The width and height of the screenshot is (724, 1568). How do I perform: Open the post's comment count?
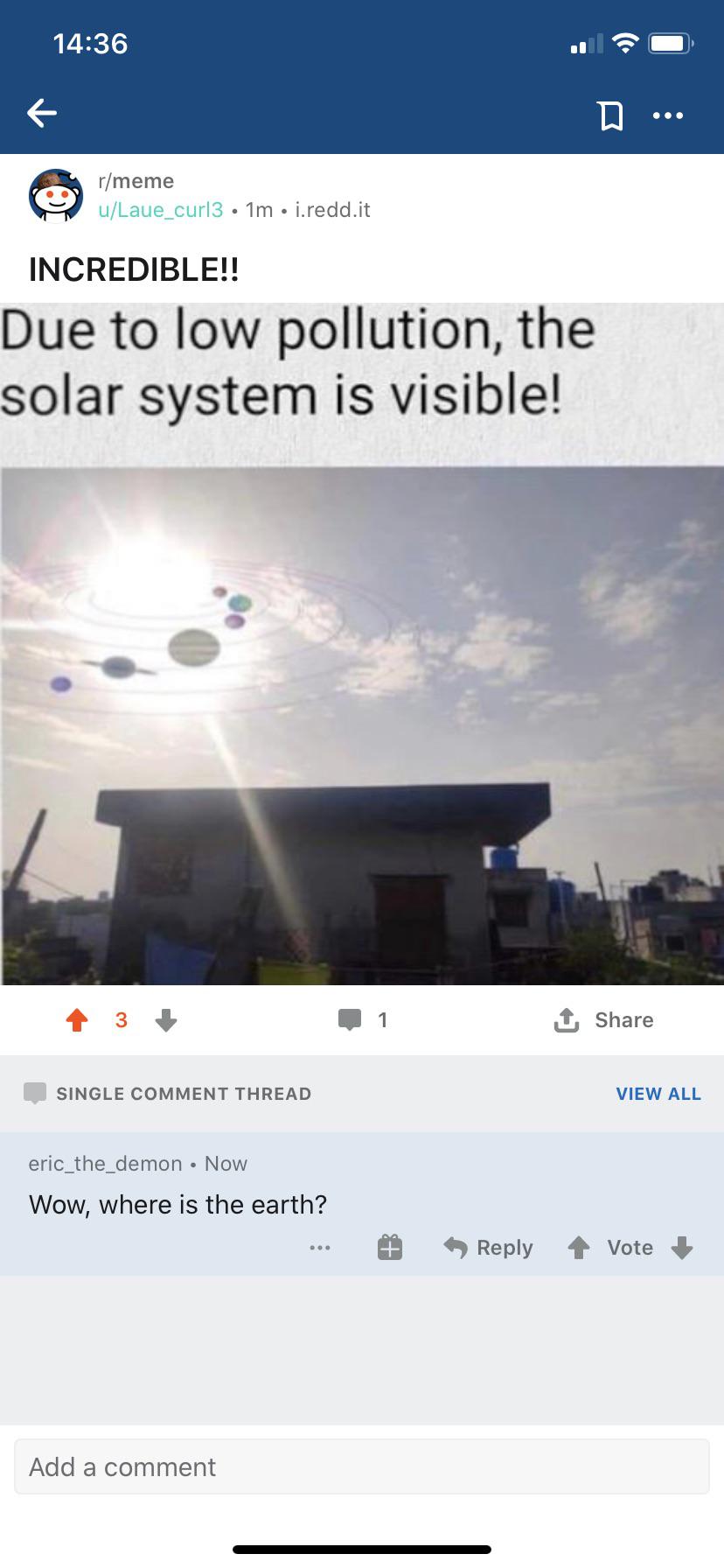tap(363, 1020)
